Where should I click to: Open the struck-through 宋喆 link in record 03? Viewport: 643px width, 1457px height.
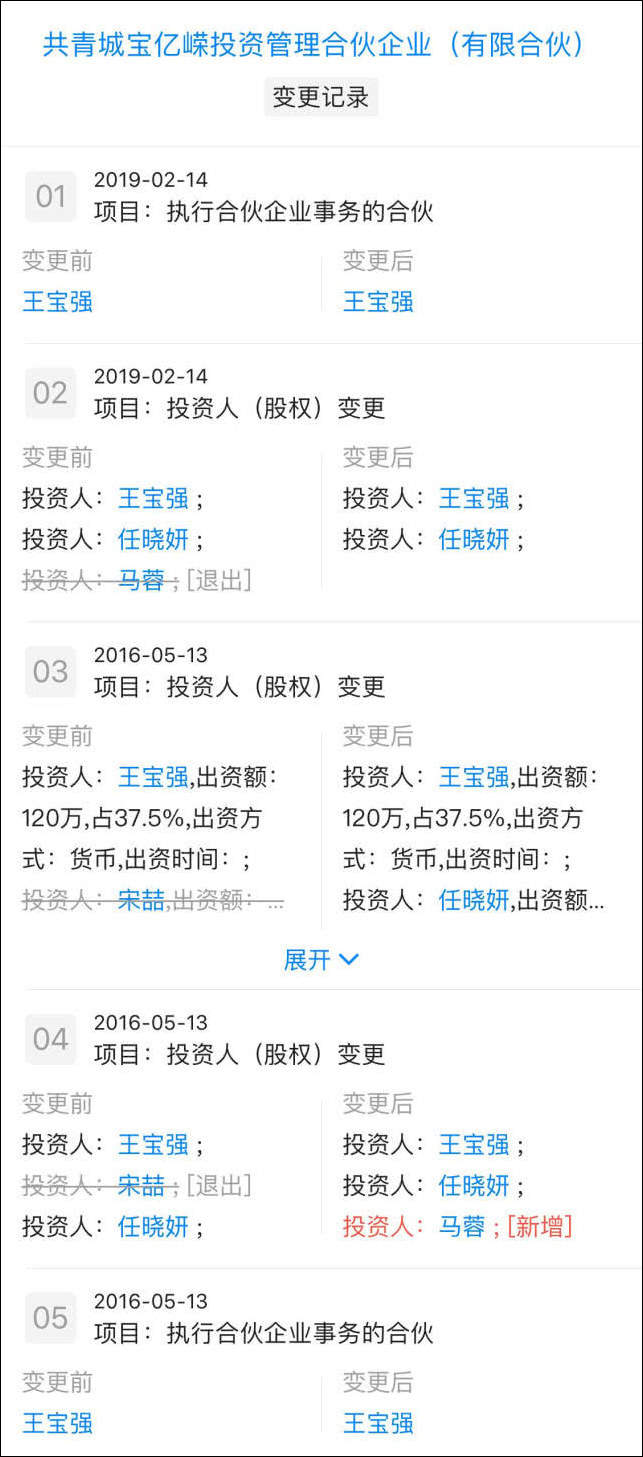(141, 901)
